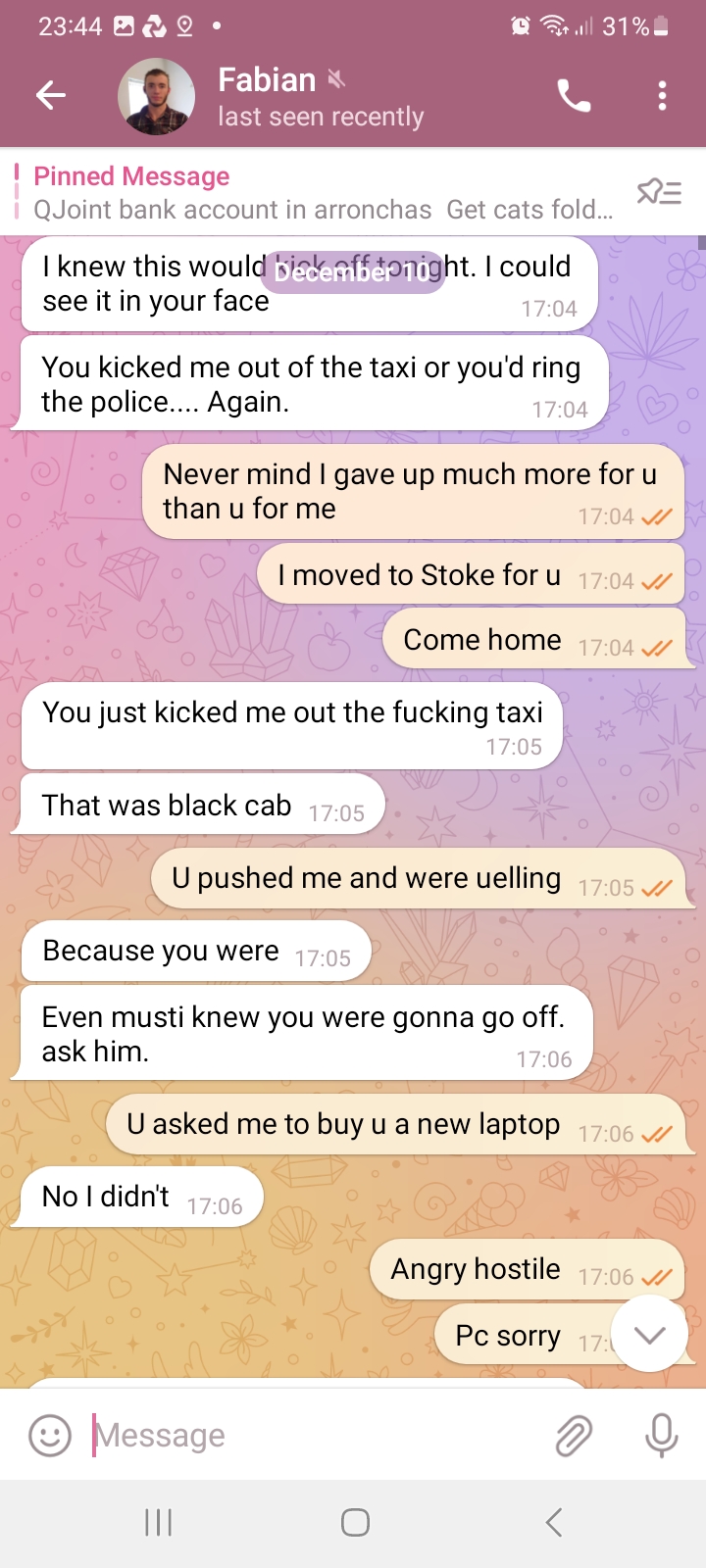Open the emoji picker
This screenshot has height=1568, width=706.
click(50, 1436)
